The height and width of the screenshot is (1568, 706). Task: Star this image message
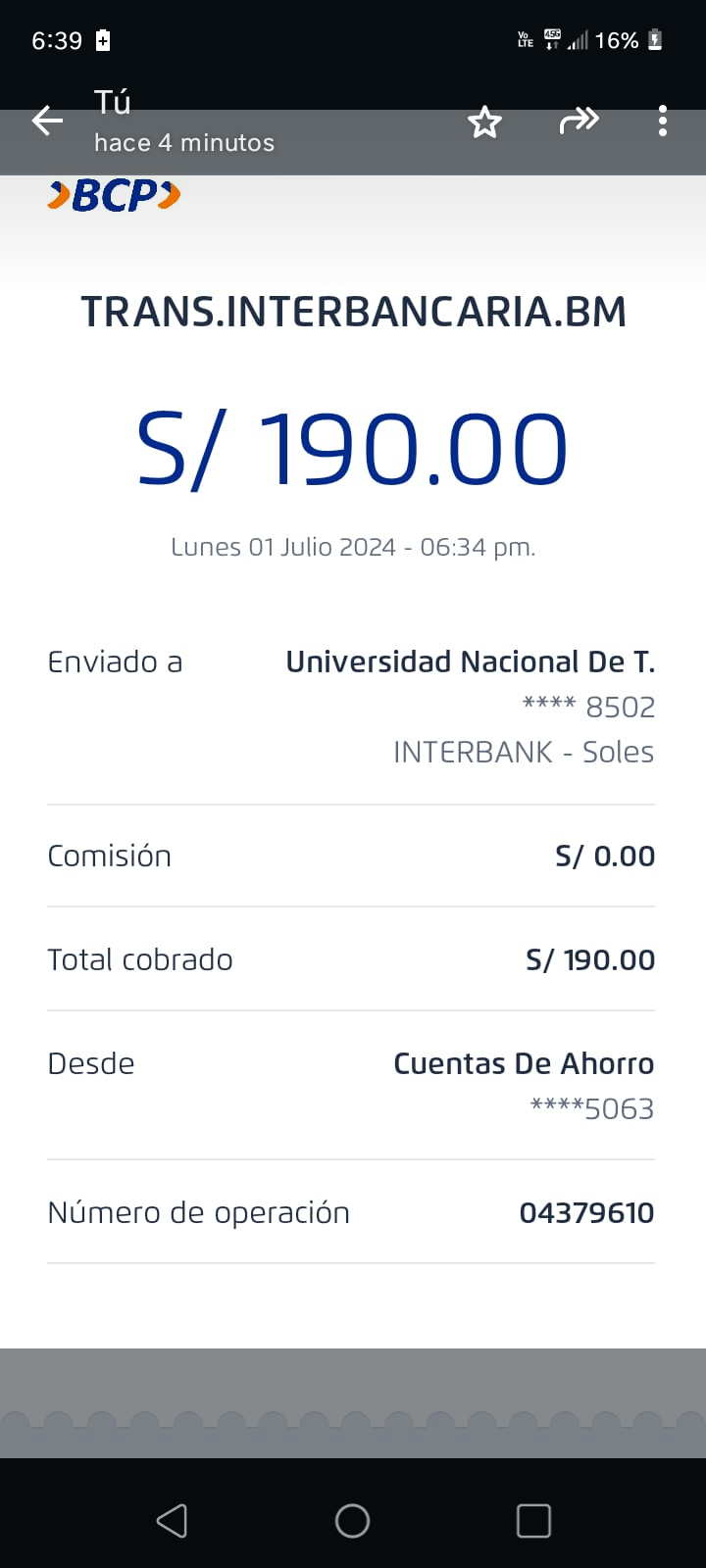tap(484, 122)
